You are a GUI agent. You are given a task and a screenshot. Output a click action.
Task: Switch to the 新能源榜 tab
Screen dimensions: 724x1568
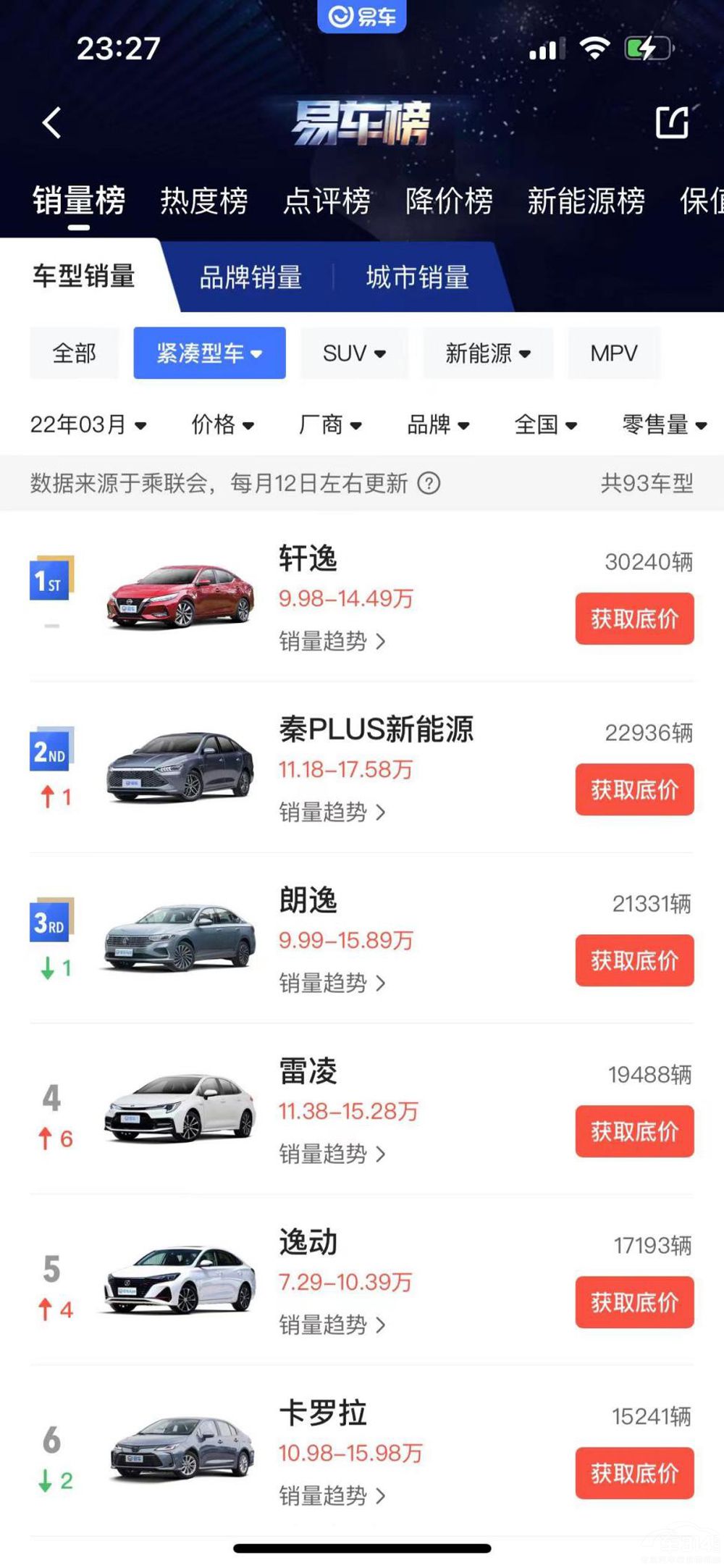(586, 201)
